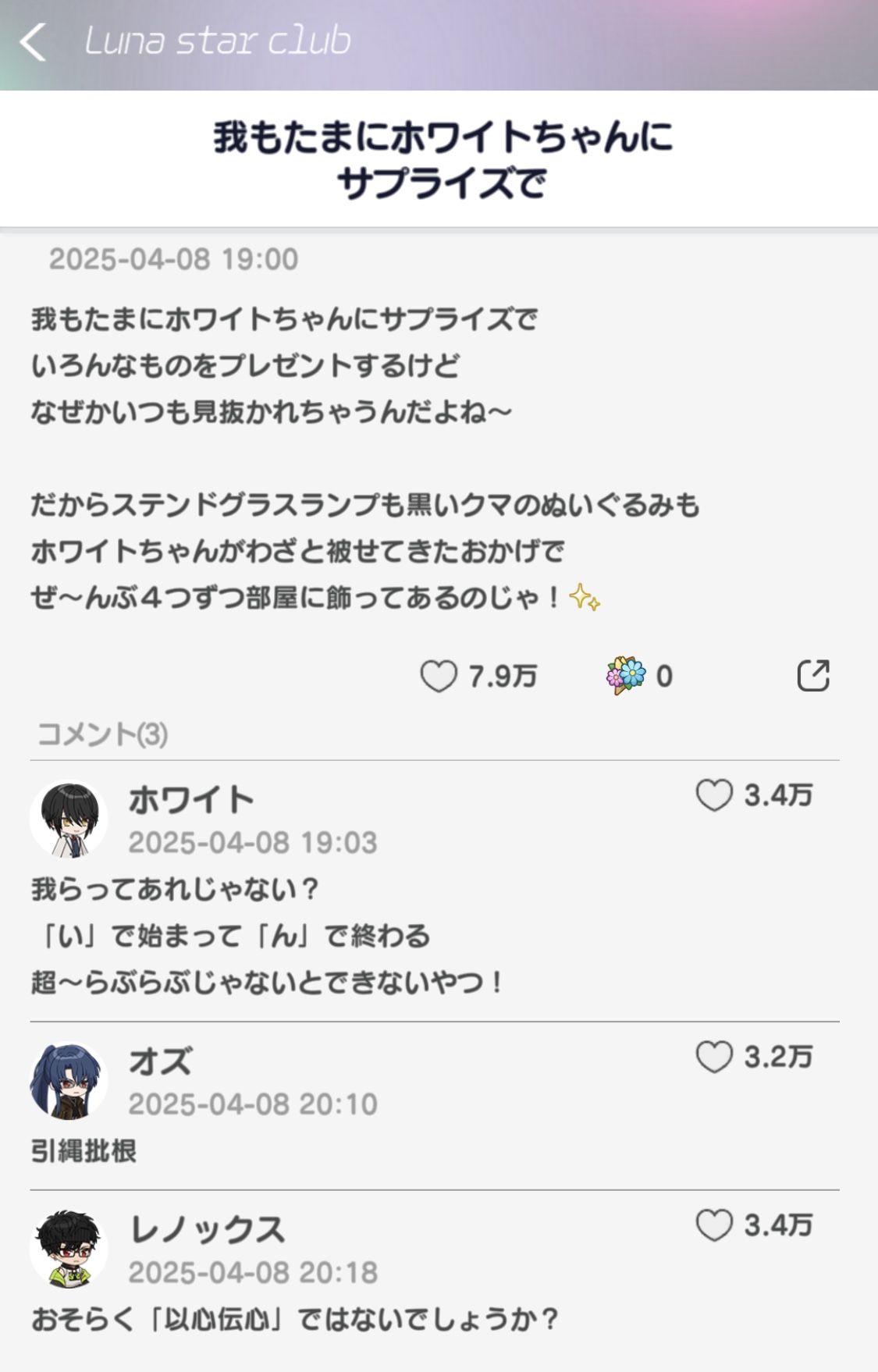Go back from Luna star club
The image size is (878, 1372).
(x=33, y=42)
